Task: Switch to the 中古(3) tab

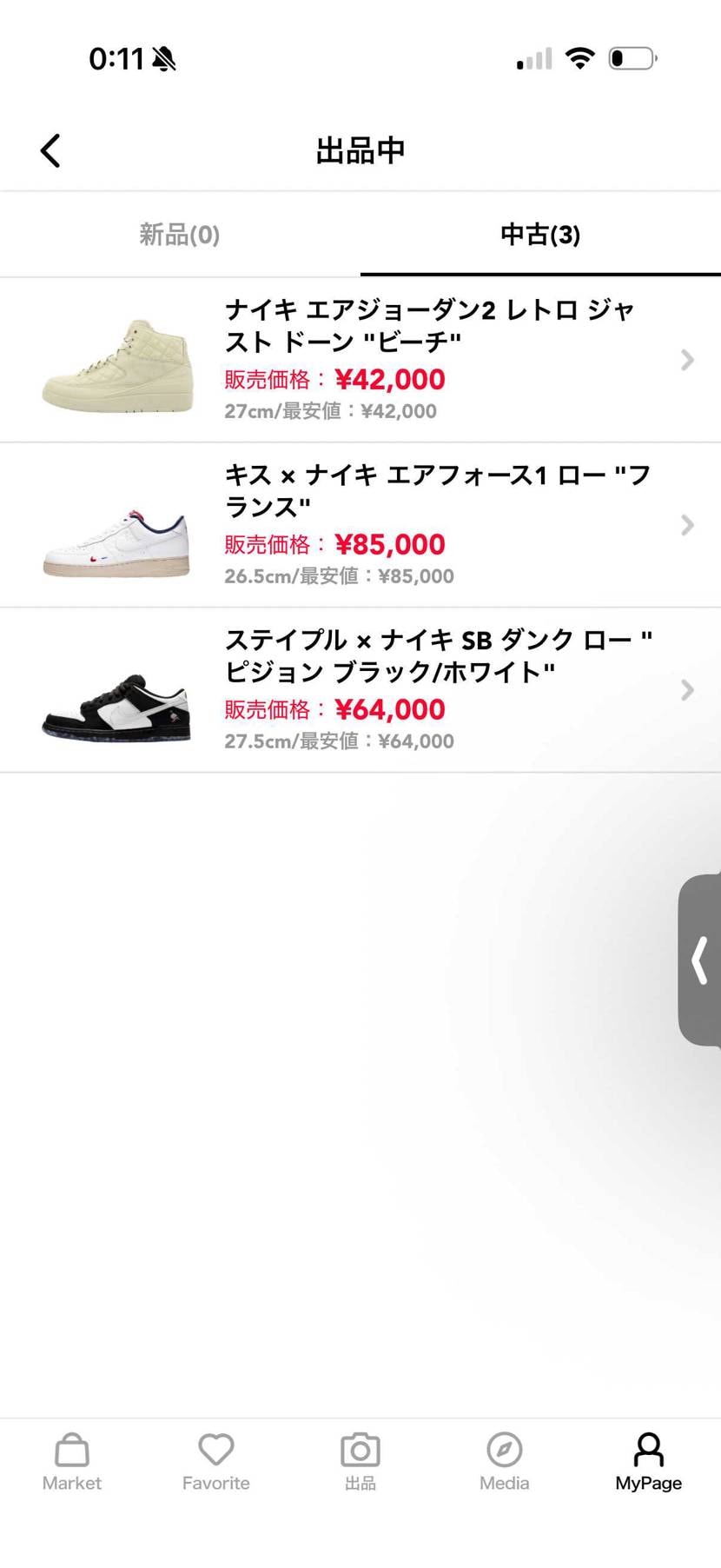Action: tap(539, 235)
